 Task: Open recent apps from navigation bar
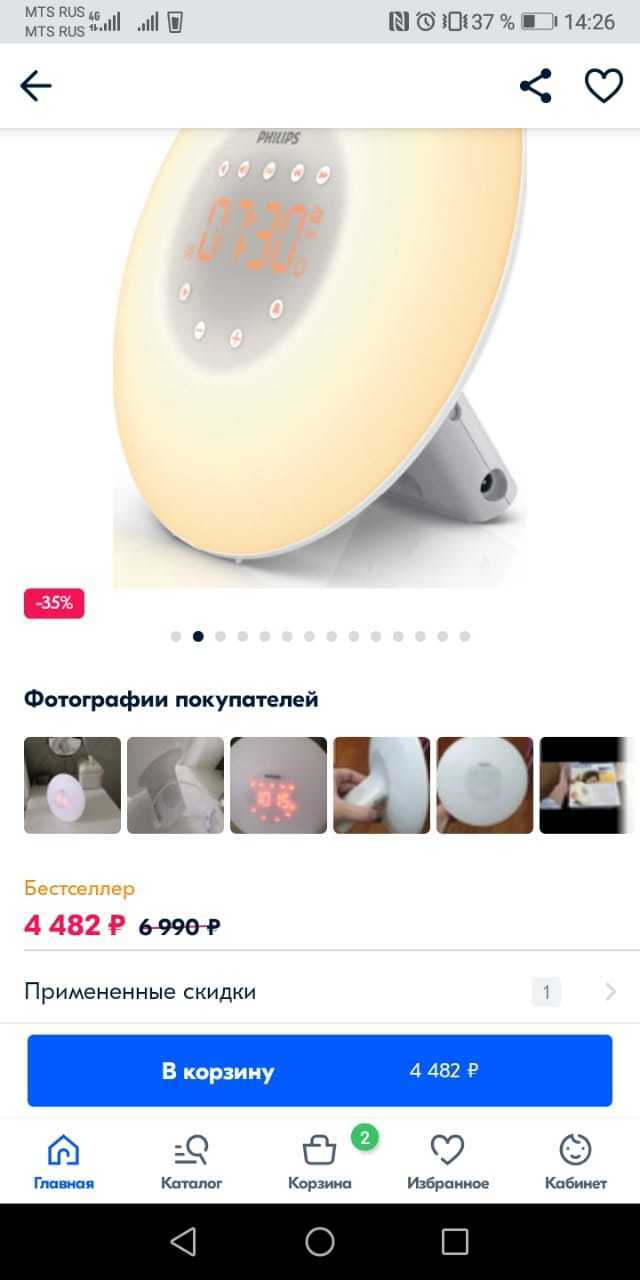click(455, 1242)
